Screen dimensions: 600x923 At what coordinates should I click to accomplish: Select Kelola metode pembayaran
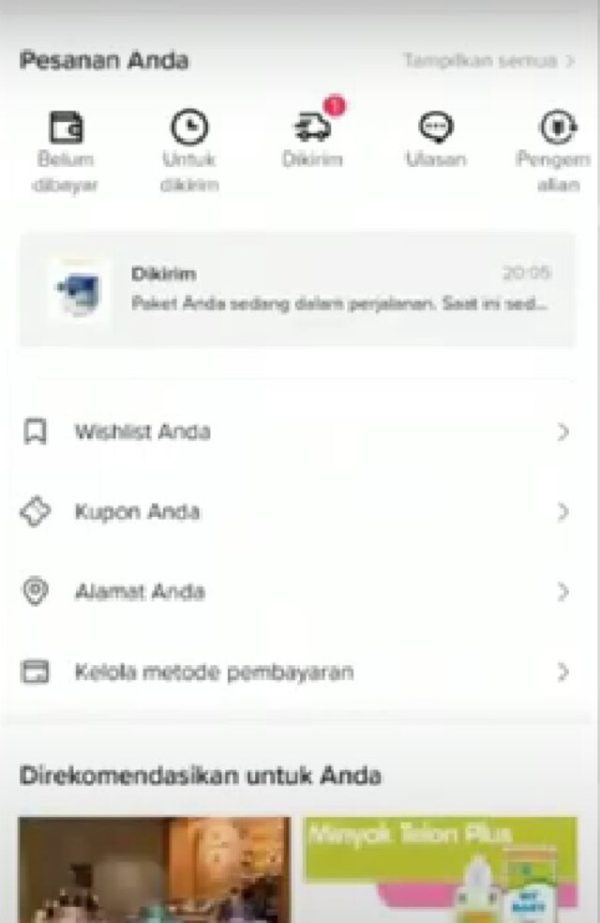click(297, 672)
